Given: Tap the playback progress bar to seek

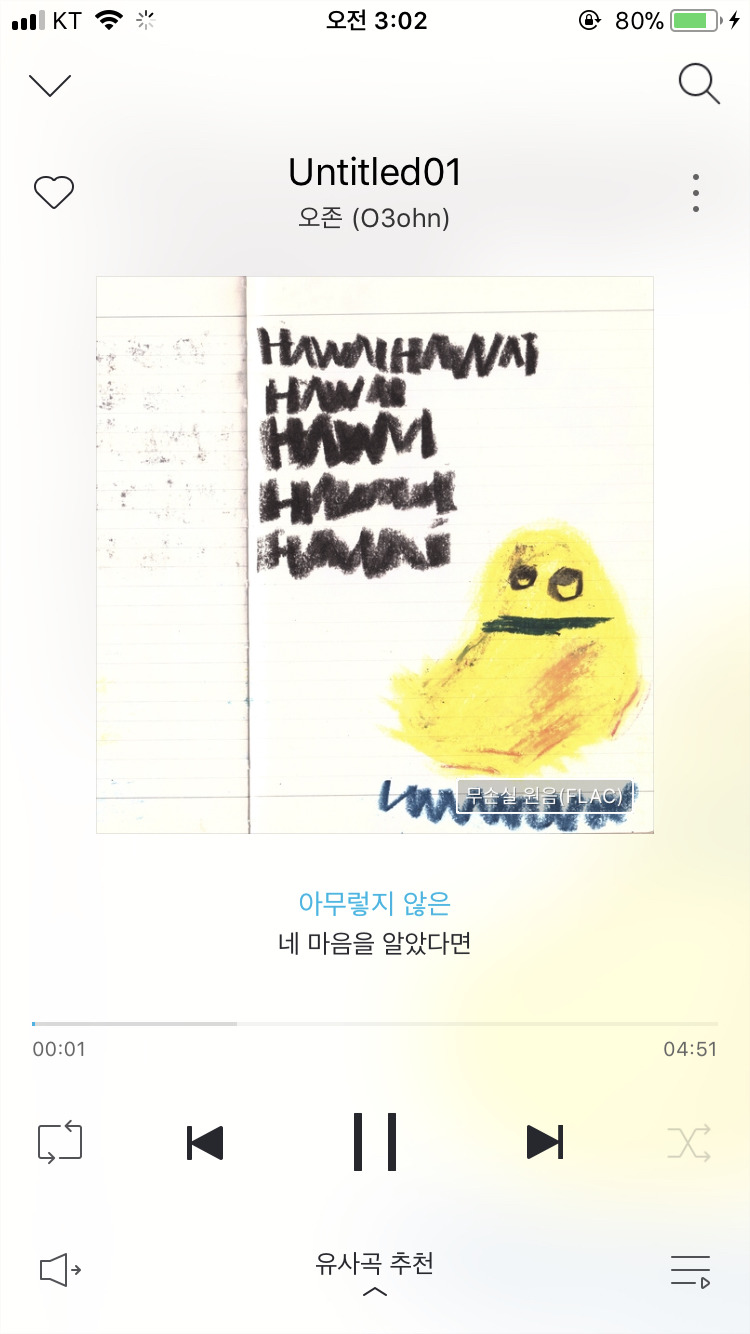Looking at the screenshot, I should [375, 1024].
